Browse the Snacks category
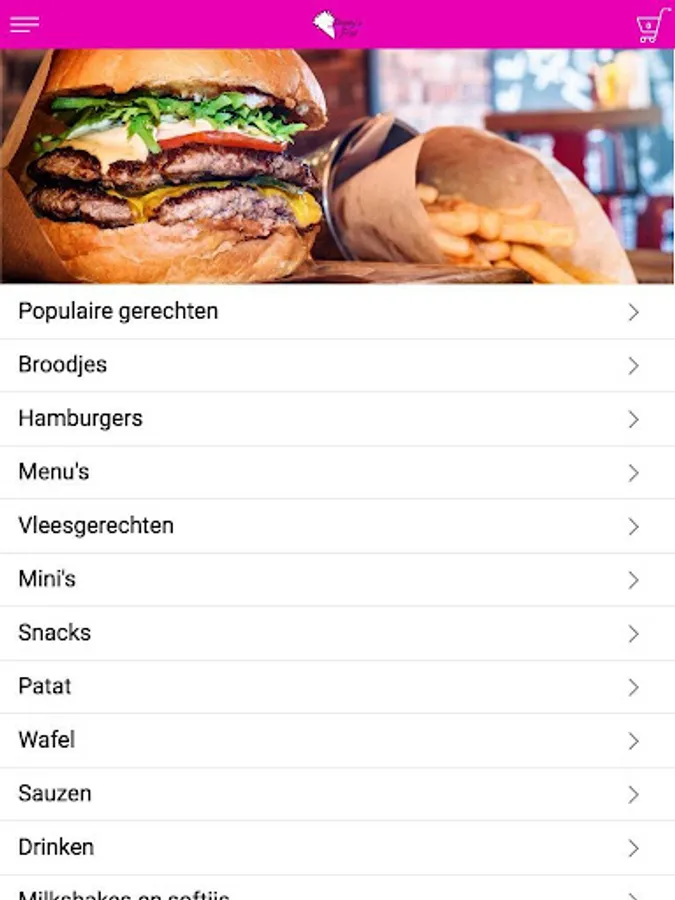This screenshot has height=900, width=675. 337,633
